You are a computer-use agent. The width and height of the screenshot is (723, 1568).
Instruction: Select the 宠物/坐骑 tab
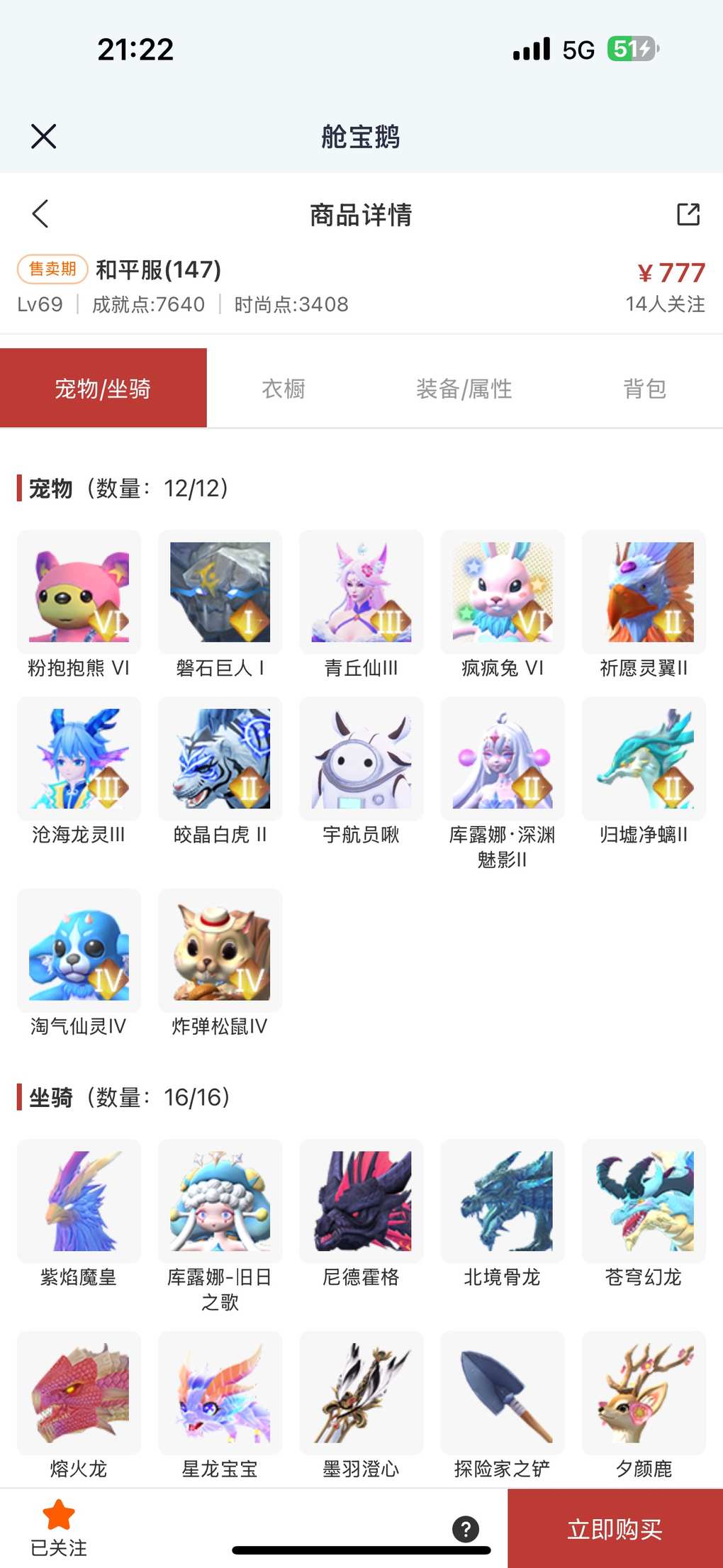click(103, 389)
